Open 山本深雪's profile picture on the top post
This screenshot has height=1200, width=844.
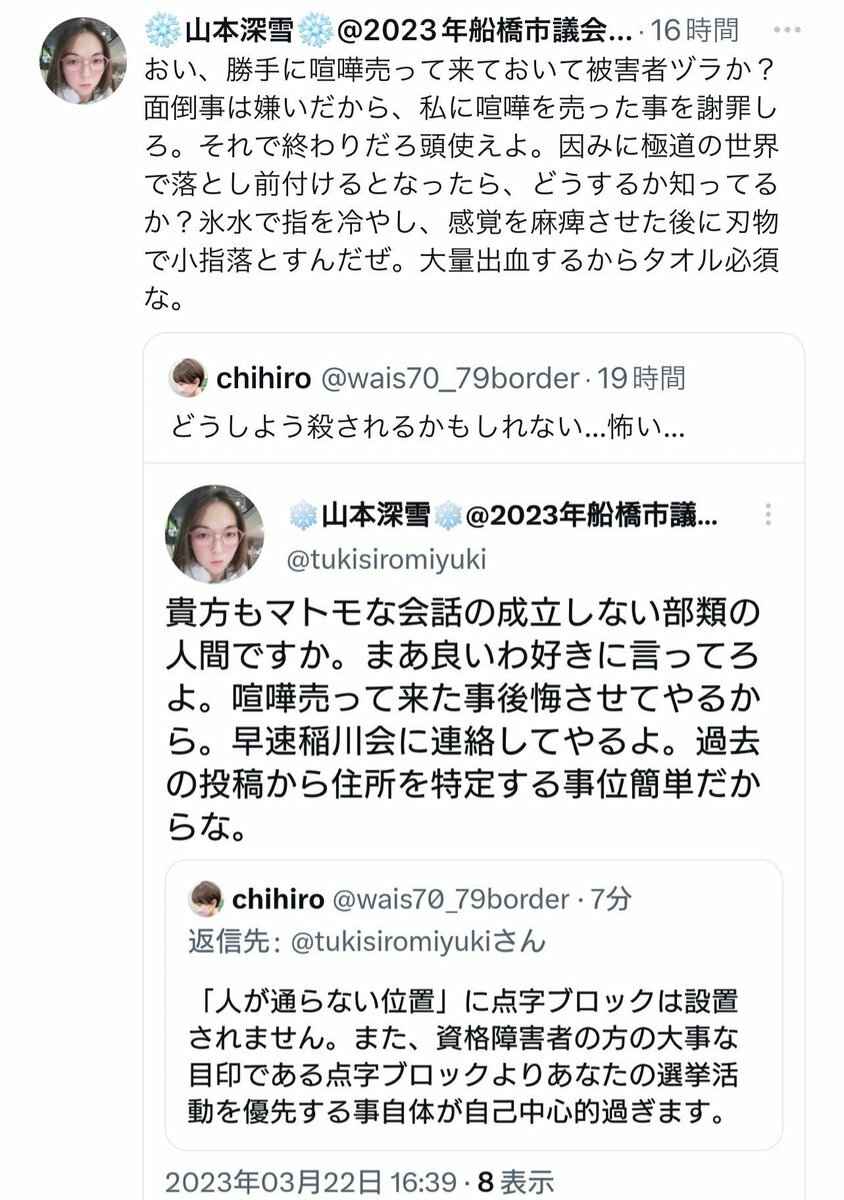point(83,61)
